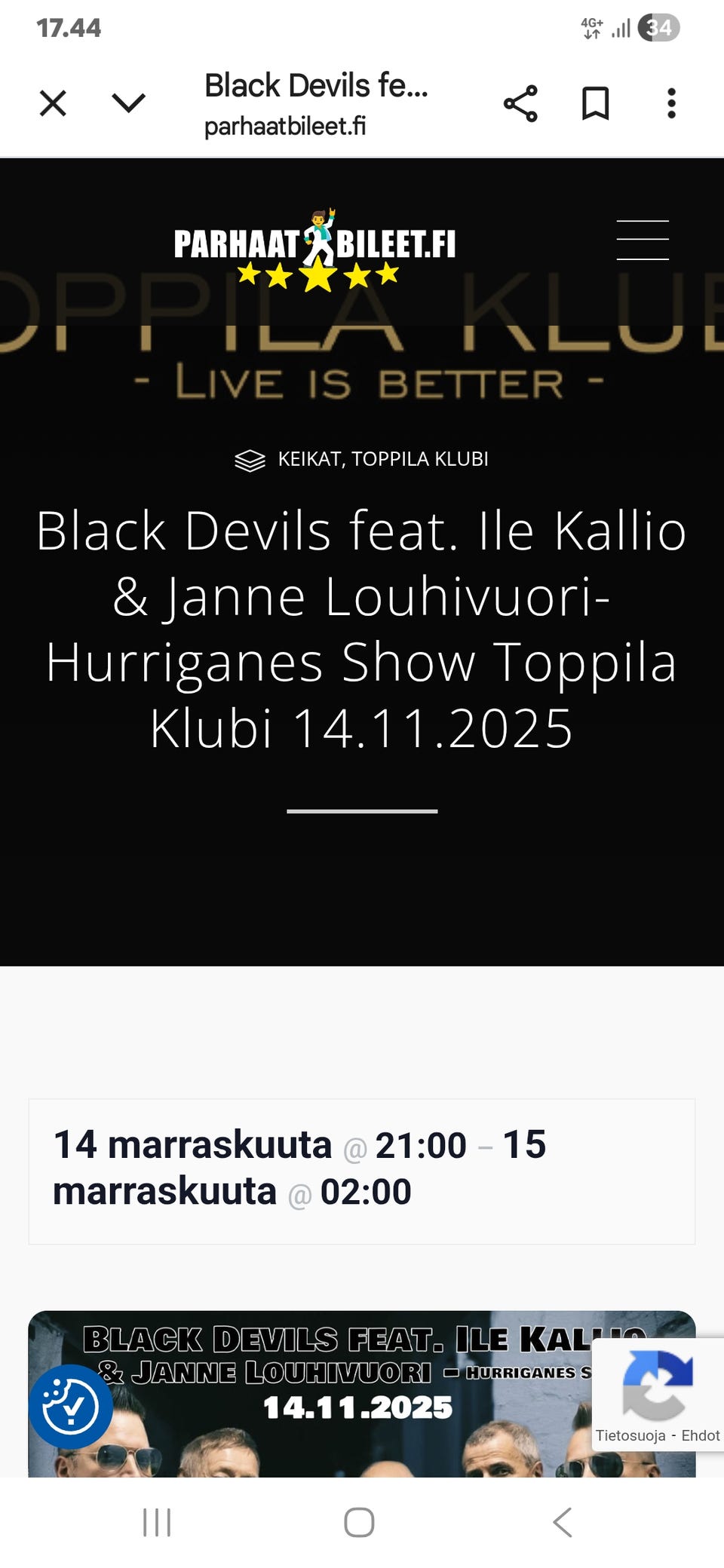This screenshot has width=724, height=1568.
Task: Open the Keikat category link
Action: pyautogui.click(x=309, y=459)
